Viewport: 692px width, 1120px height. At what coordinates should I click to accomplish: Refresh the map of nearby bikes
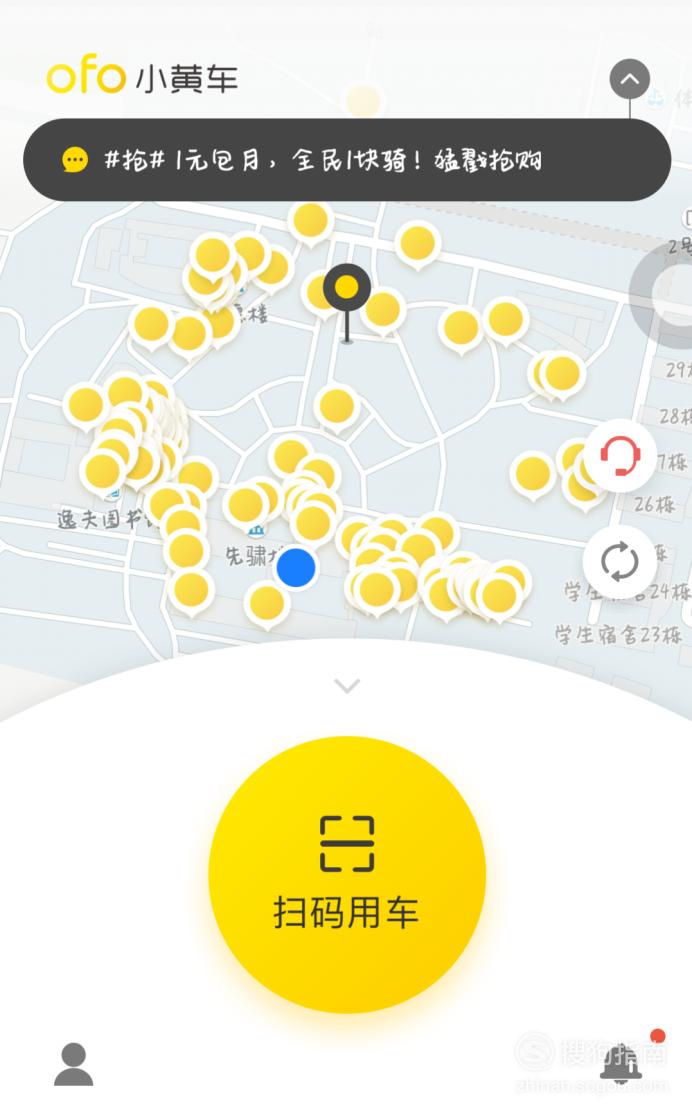(619, 561)
